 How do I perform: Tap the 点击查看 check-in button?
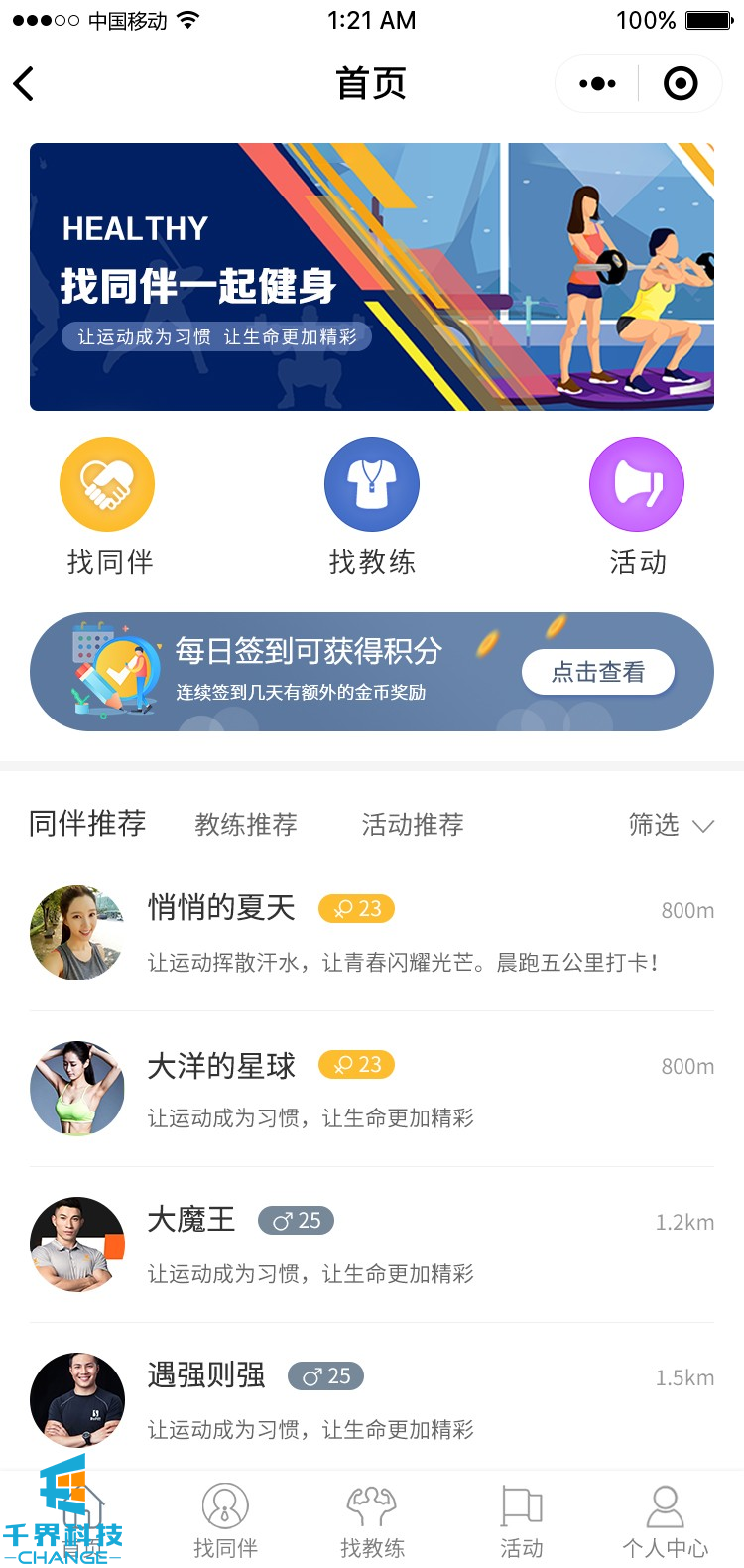tap(597, 673)
